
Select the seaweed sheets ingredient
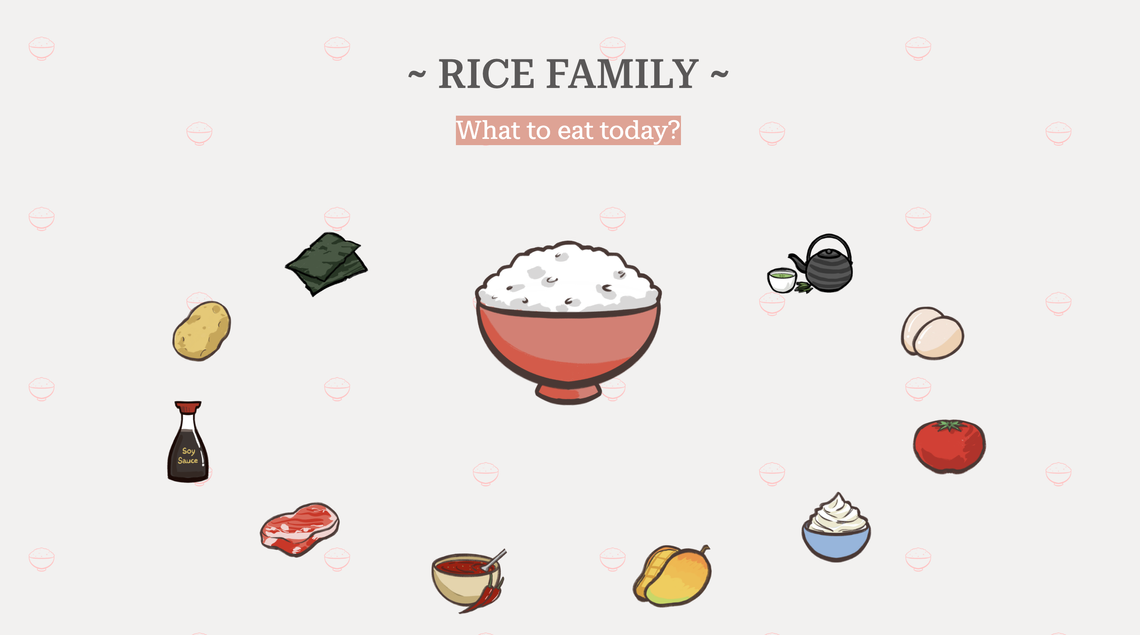pyautogui.click(x=326, y=264)
